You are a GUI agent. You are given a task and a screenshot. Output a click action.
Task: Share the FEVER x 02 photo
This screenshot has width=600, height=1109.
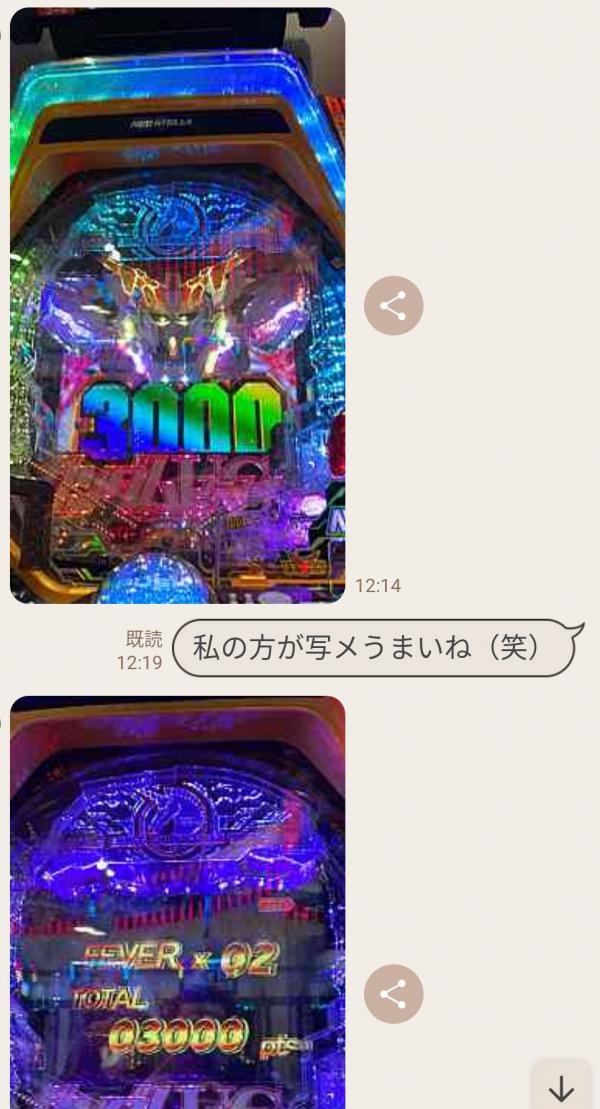click(x=393, y=994)
